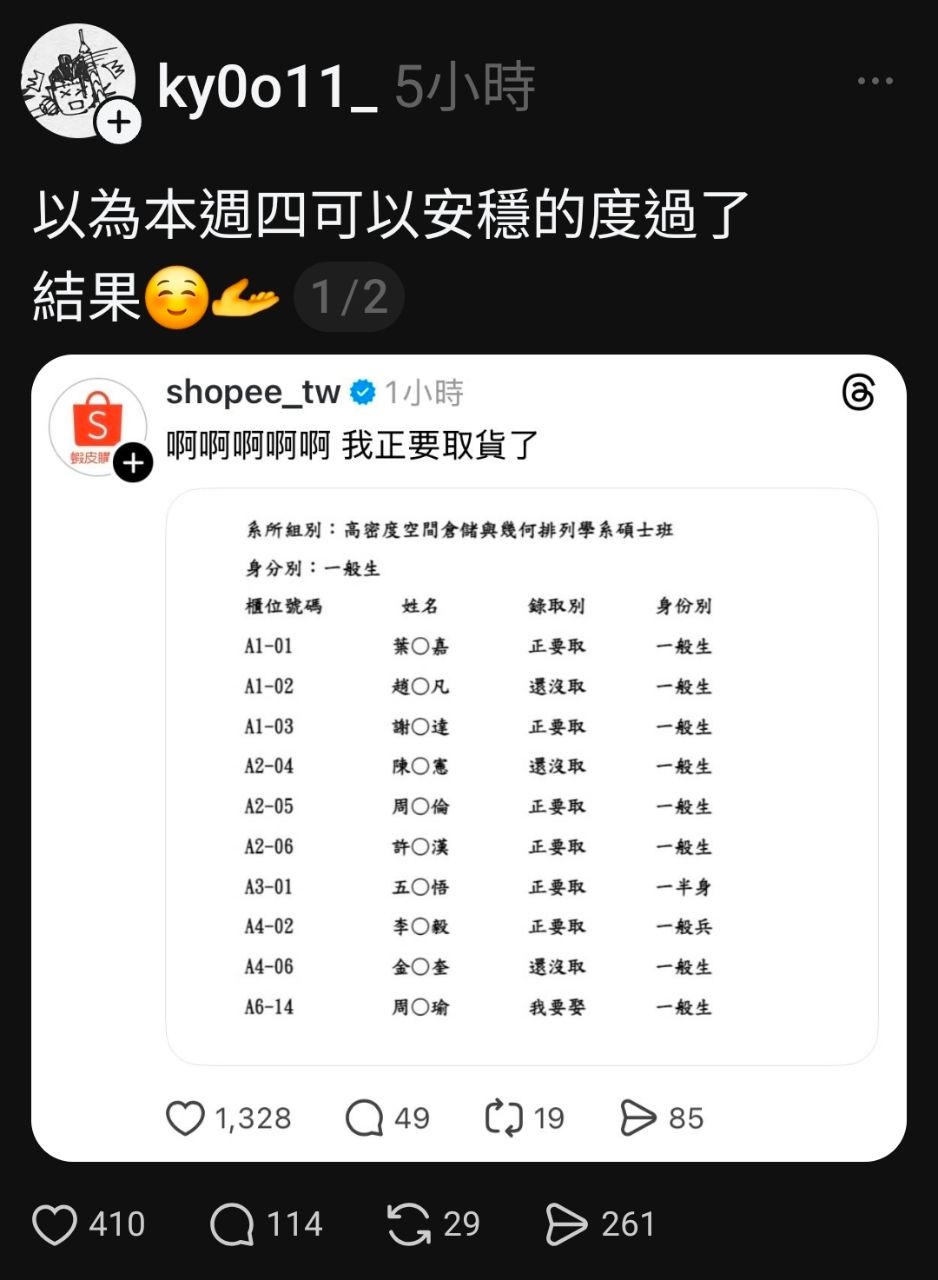Share the post with 261 shares
Image resolution: width=938 pixels, height=1280 pixels.
(567, 1225)
